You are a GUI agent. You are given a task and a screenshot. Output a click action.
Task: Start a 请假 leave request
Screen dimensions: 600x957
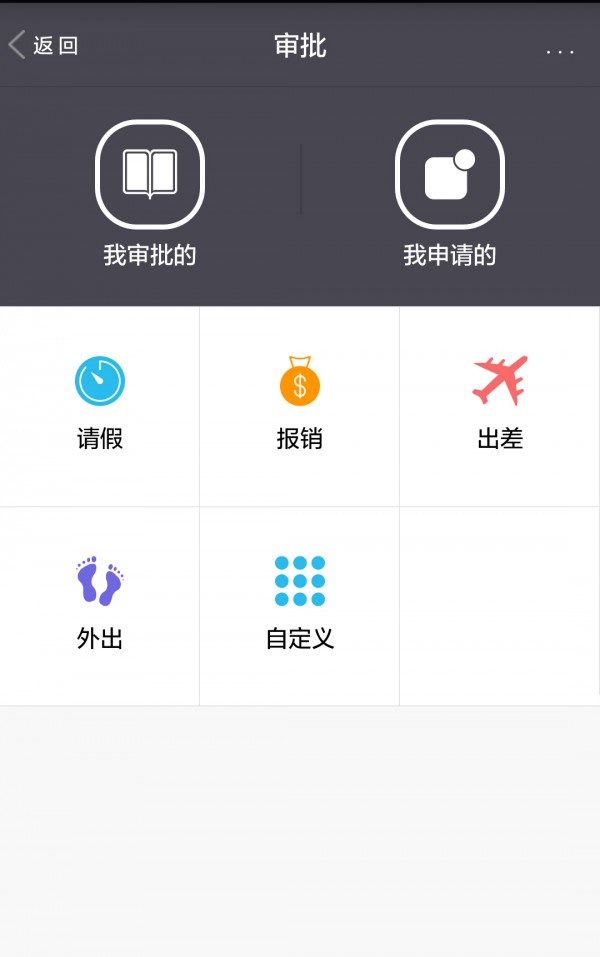100,405
